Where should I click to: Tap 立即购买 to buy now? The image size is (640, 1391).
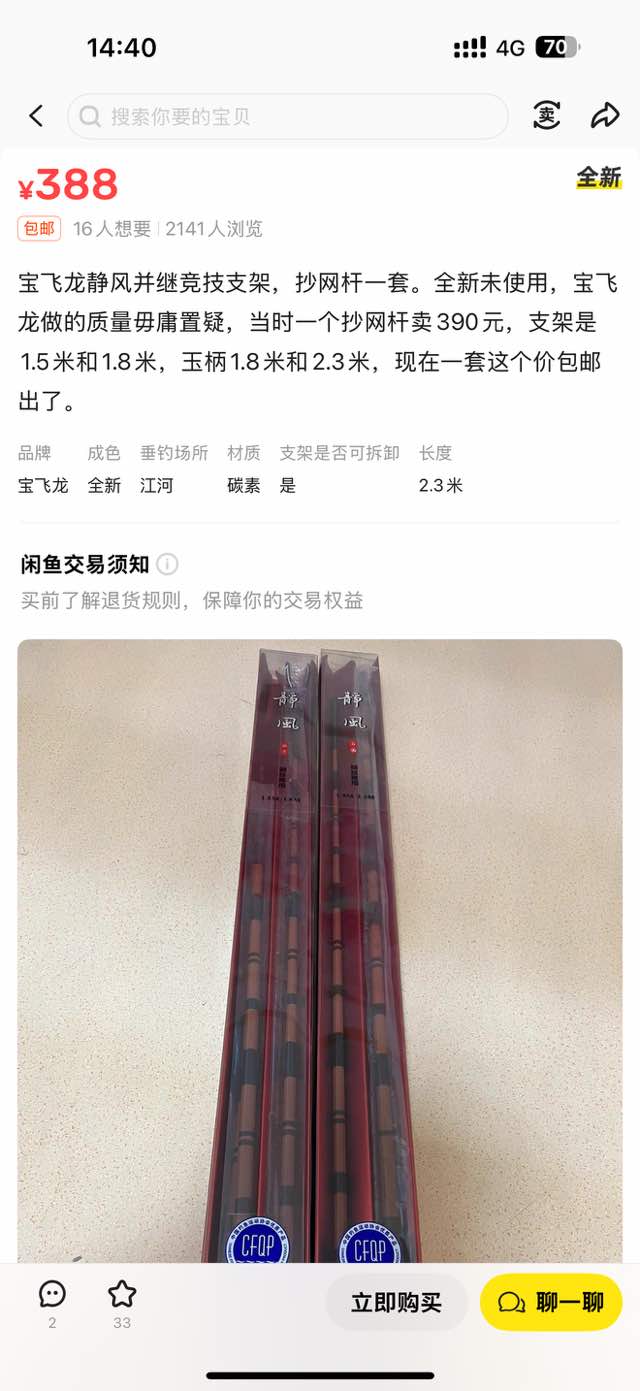396,1302
